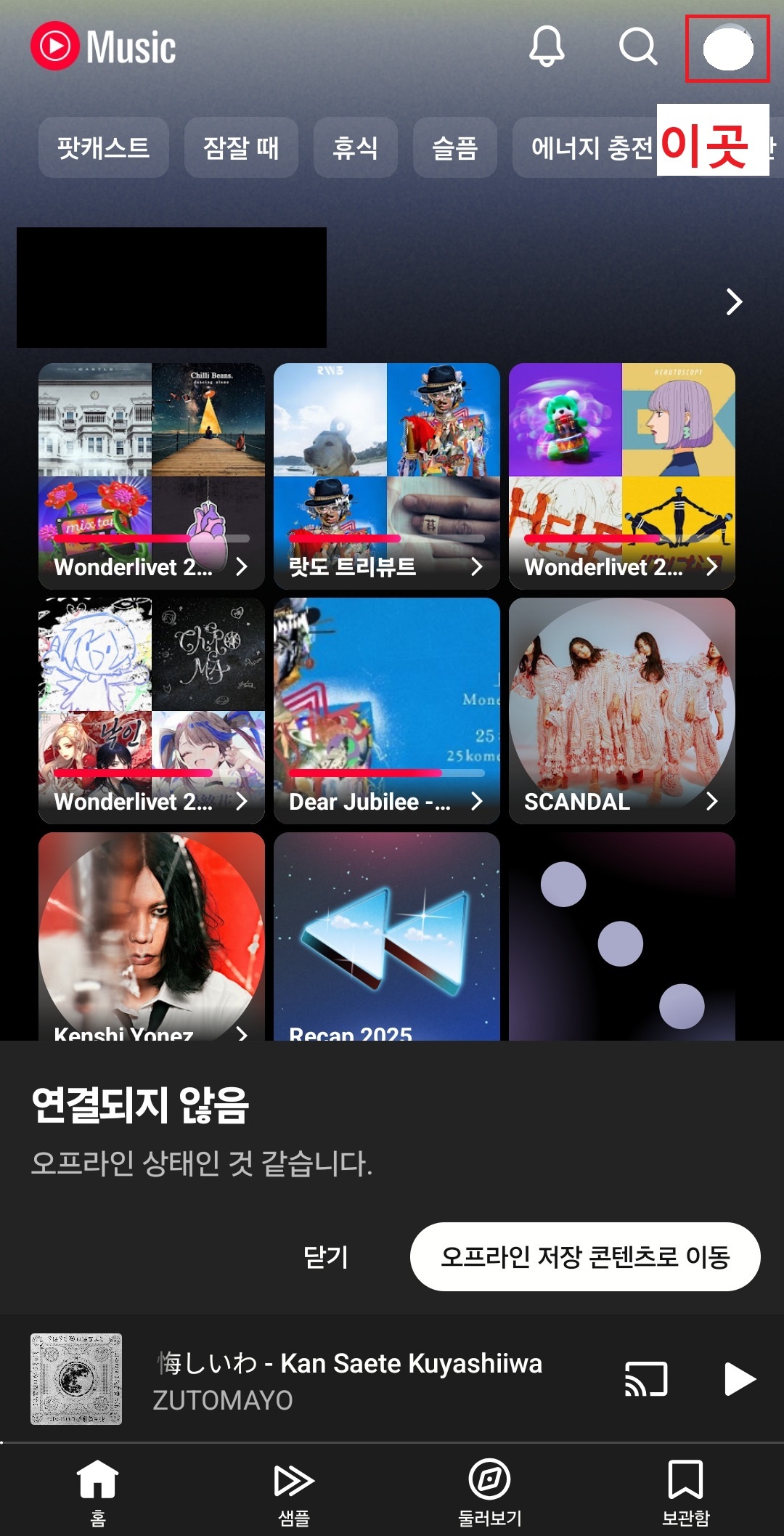Screen dimensions: 784x1536
Task: Tap 오프라인 저장 콘텐츠로 이동 button
Action: pyautogui.click(x=587, y=1257)
